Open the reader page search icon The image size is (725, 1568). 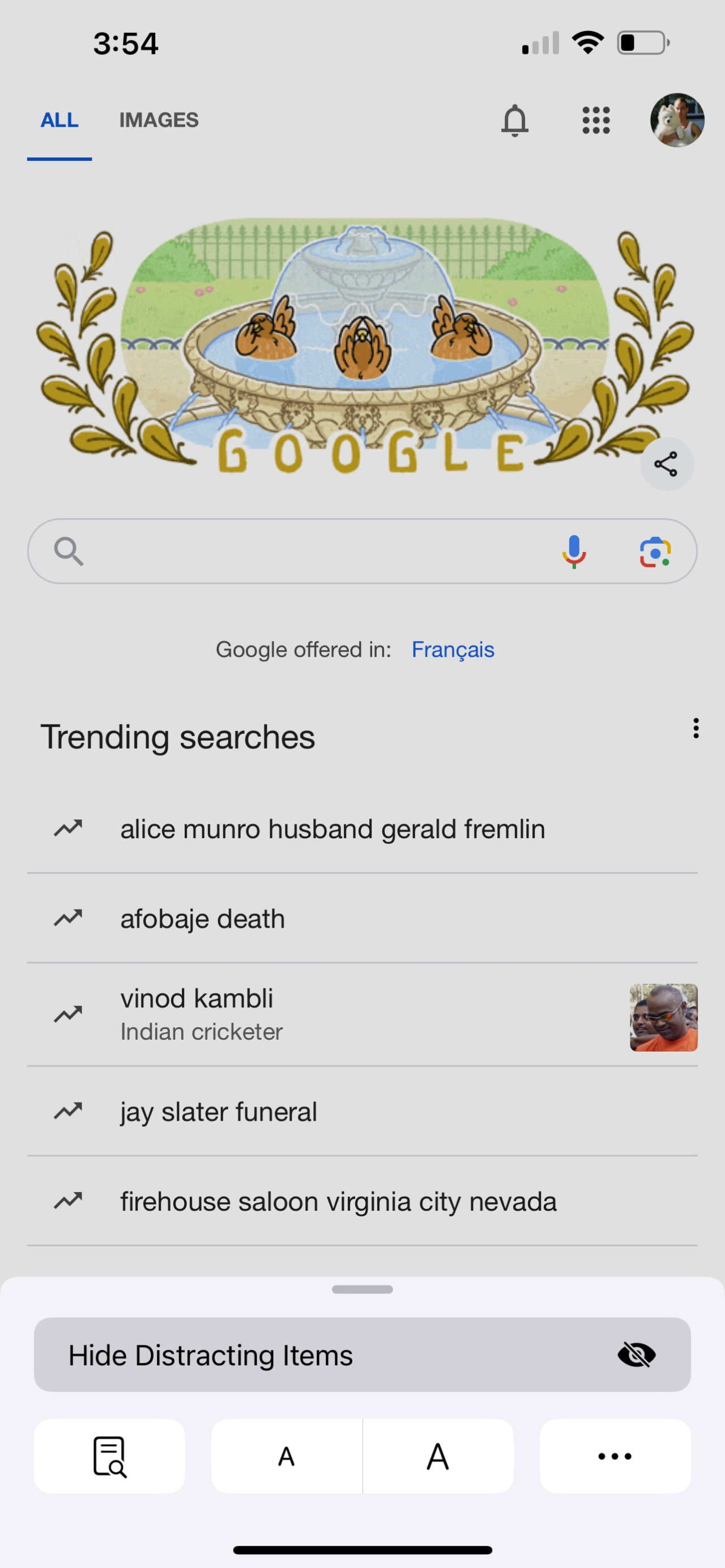109,1456
